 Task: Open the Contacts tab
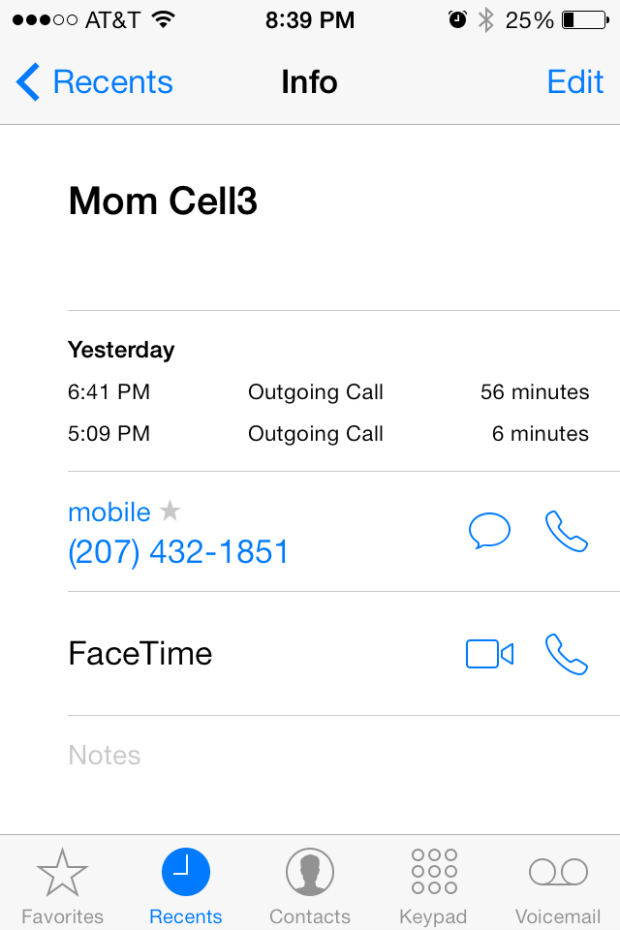pyautogui.click(x=310, y=885)
